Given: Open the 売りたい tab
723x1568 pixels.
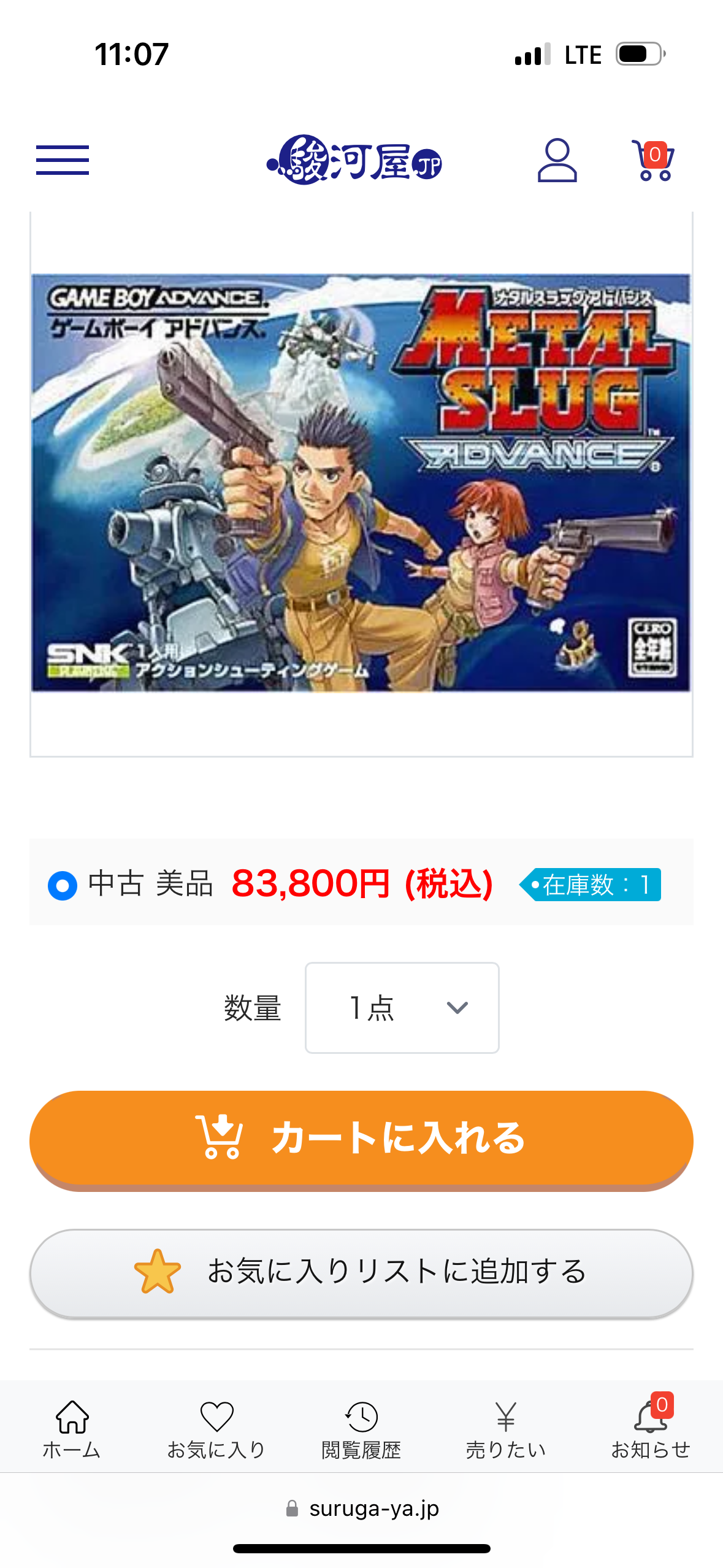Looking at the screenshot, I should coord(506,1429).
